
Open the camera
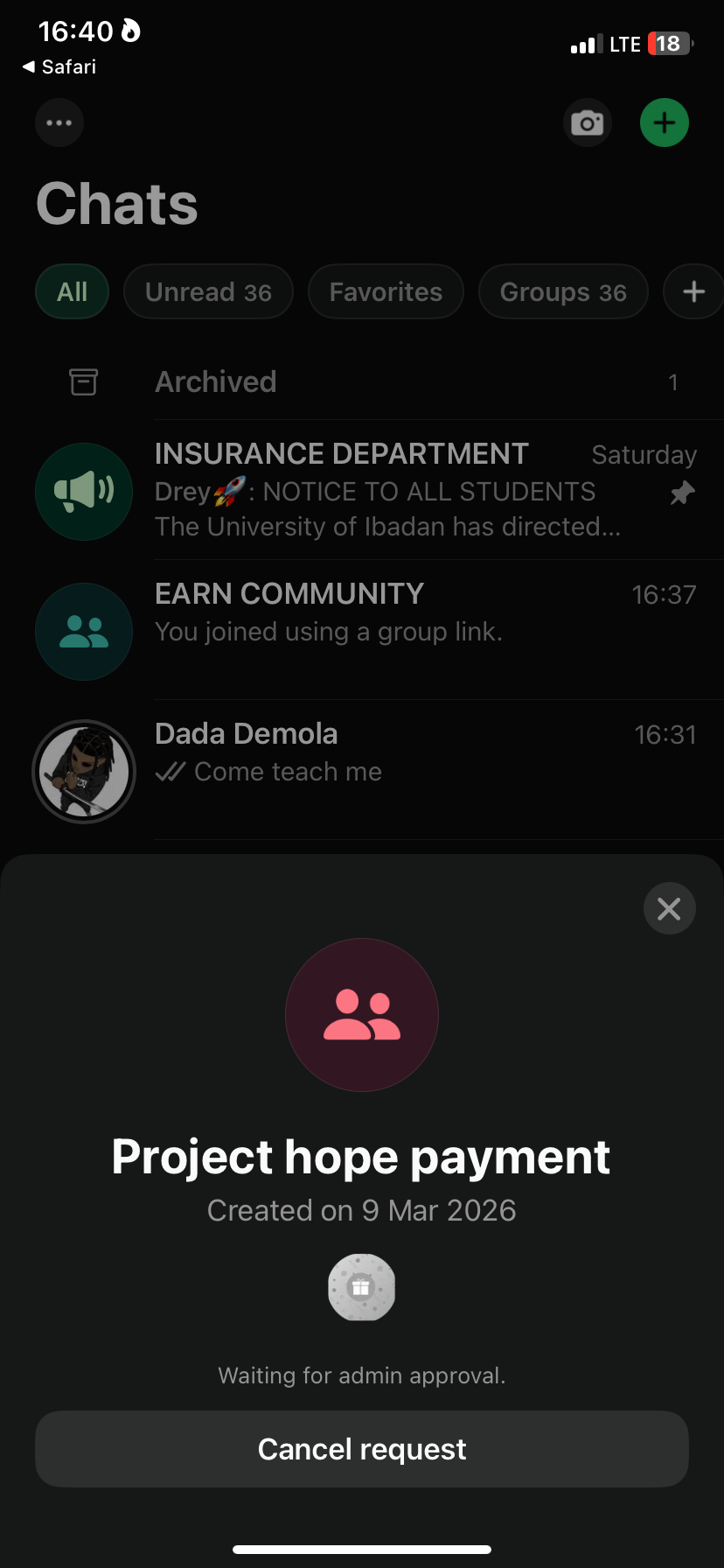click(587, 122)
